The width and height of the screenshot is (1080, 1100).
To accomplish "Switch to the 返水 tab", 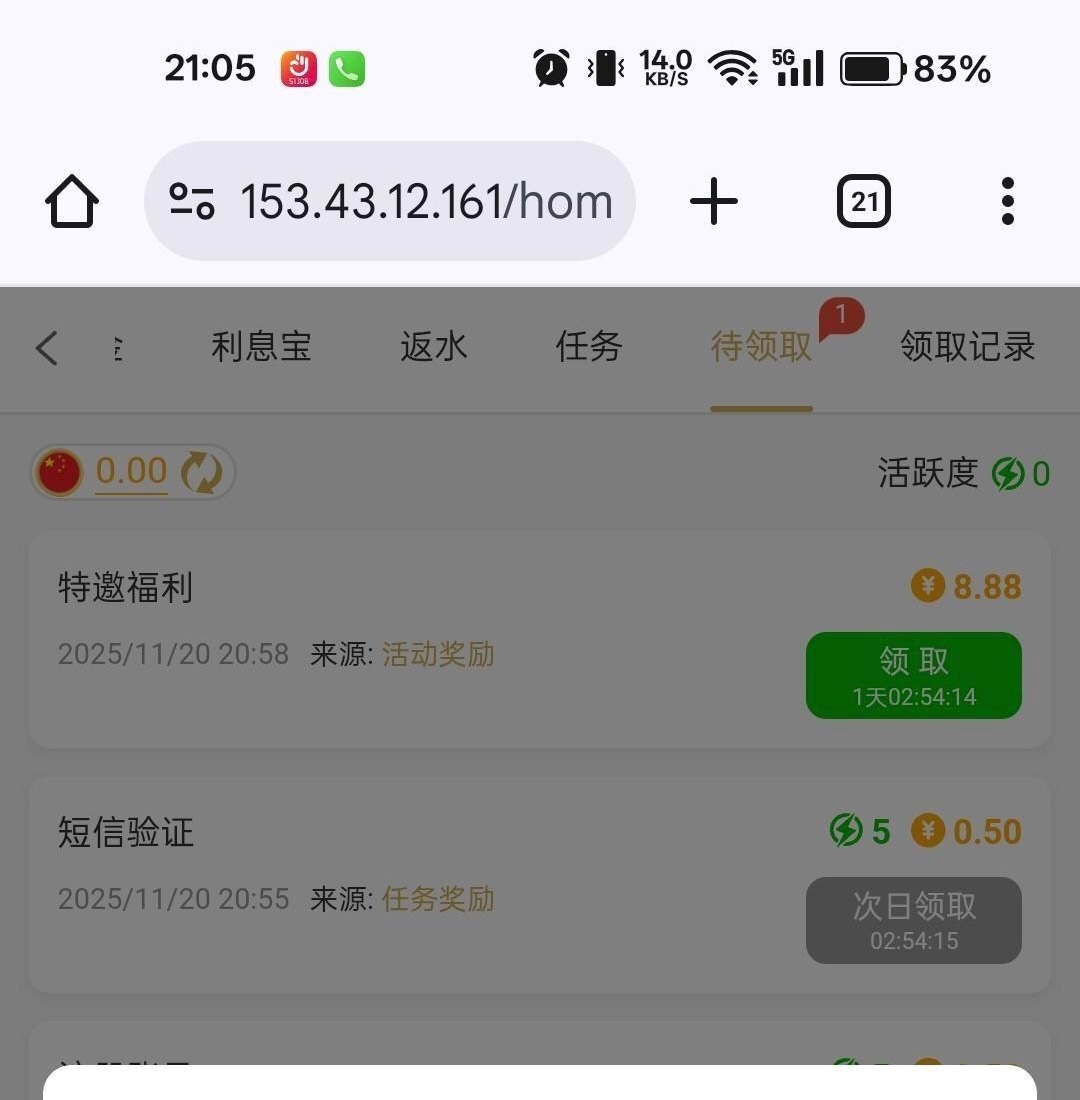I will coord(433,348).
